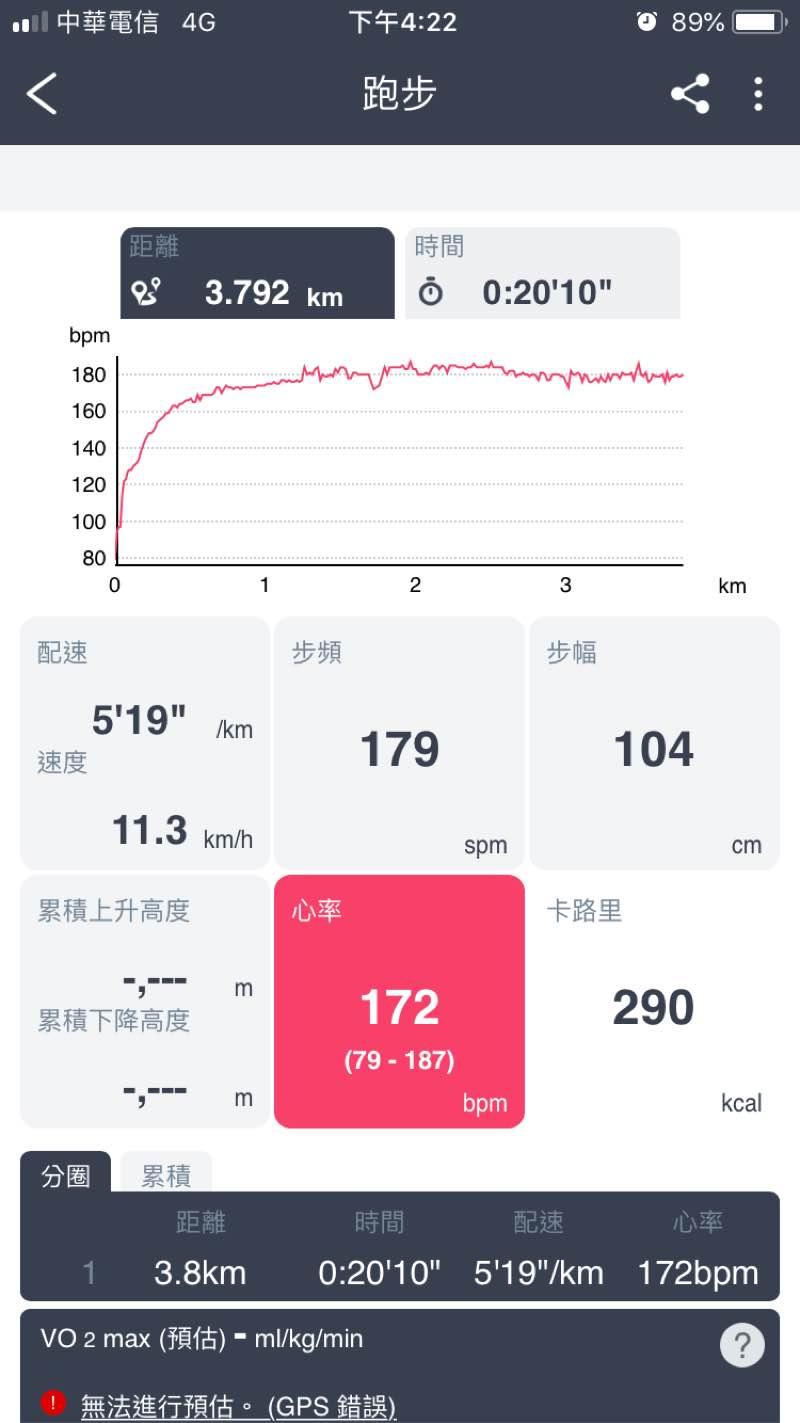The width and height of the screenshot is (800, 1423).
Task: Select the 距離 chart tab
Action: 257,273
